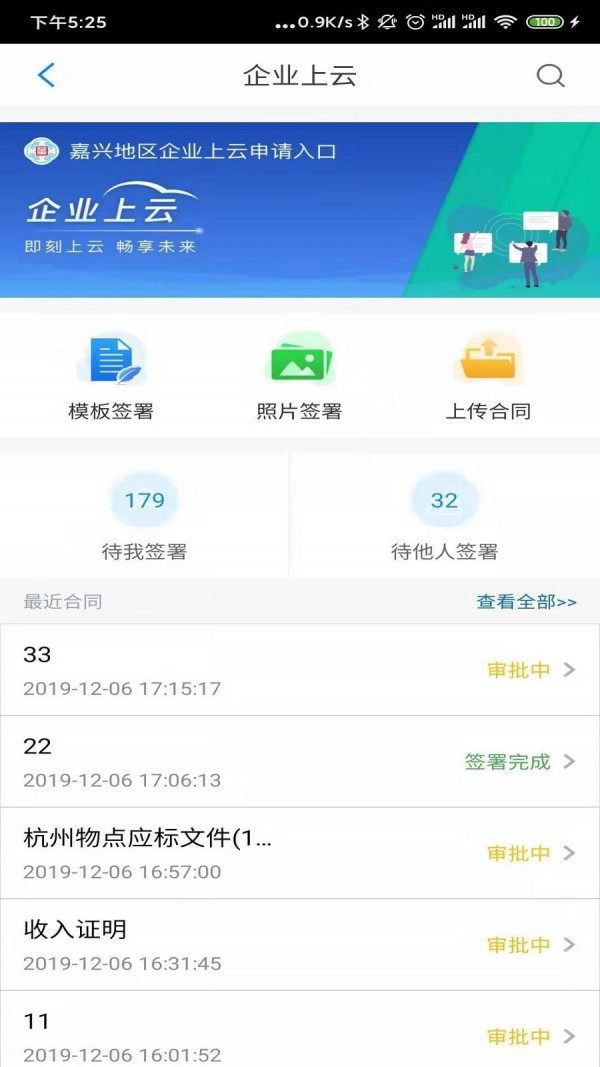View the 179 待我签署 contracts
This screenshot has width=600, height=1067.
pyautogui.click(x=144, y=516)
